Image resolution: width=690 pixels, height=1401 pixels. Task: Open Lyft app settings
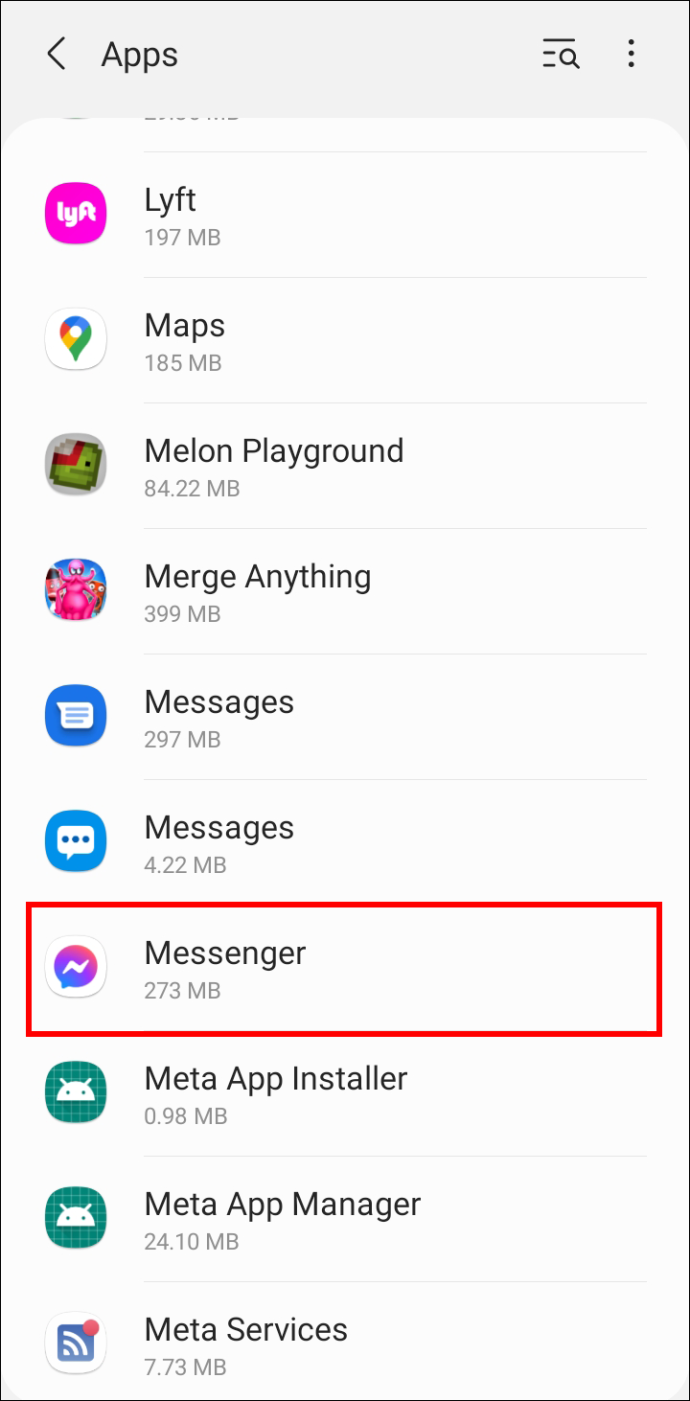[345, 215]
